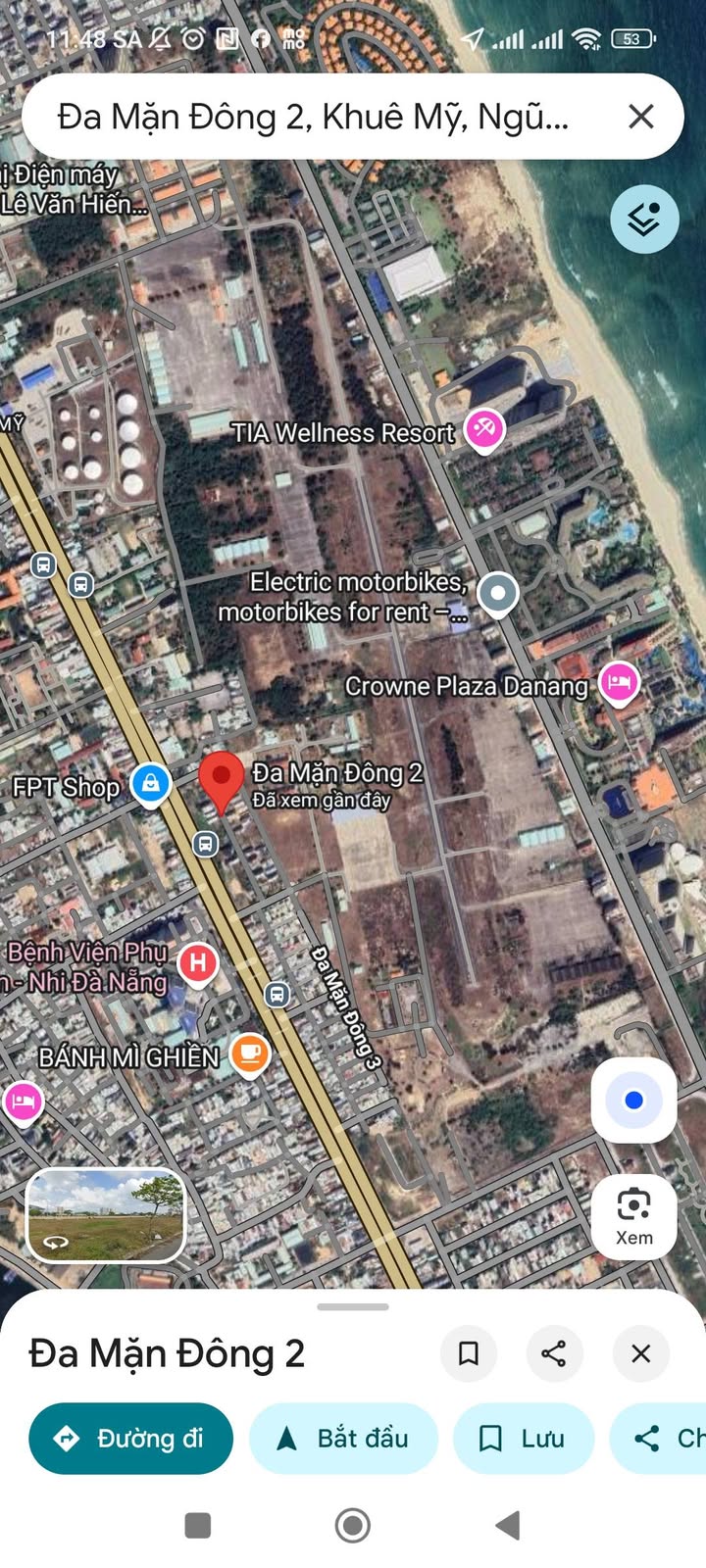Go back using the system back button
Viewport: 706px width, 1568px height.
point(507,1525)
